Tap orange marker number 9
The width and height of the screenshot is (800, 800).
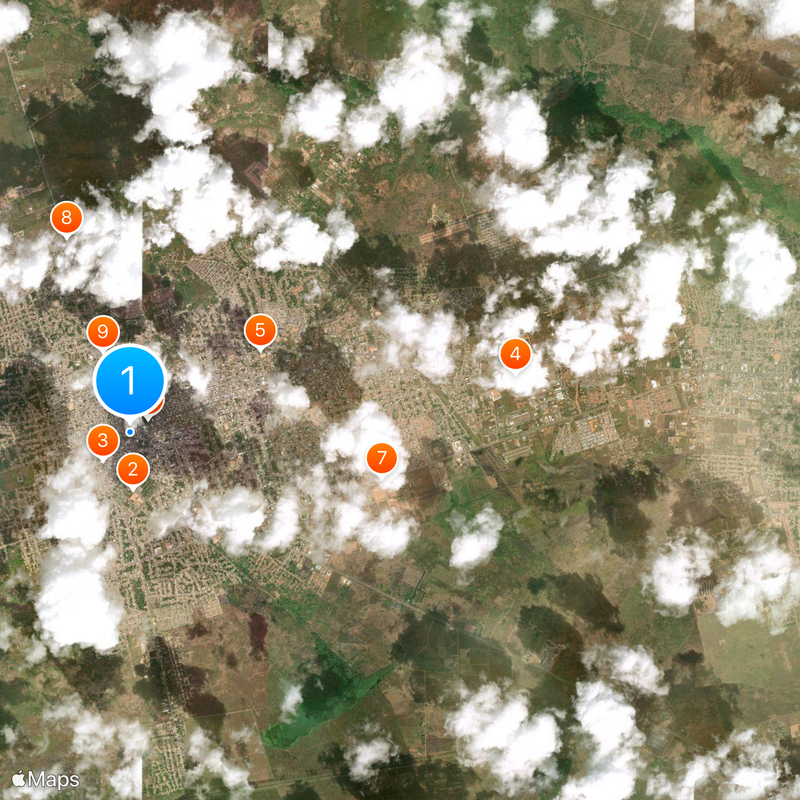pyautogui.click(x=102, y=331)
